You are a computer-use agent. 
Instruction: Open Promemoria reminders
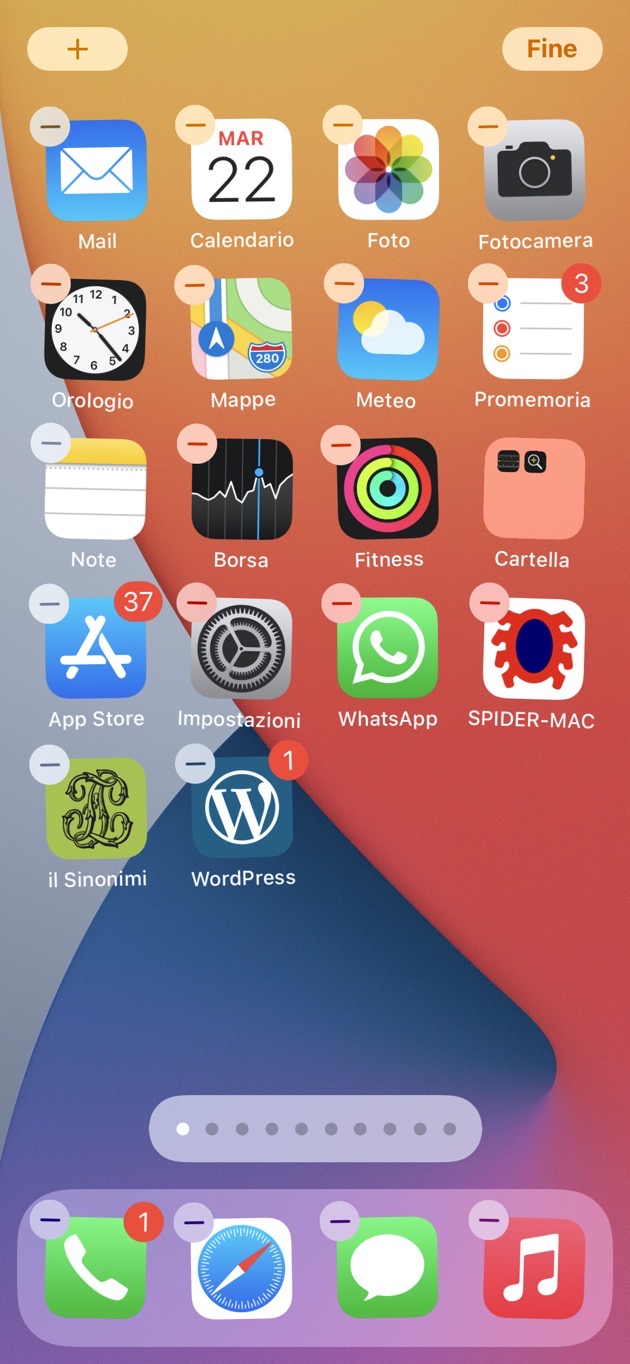533,329
